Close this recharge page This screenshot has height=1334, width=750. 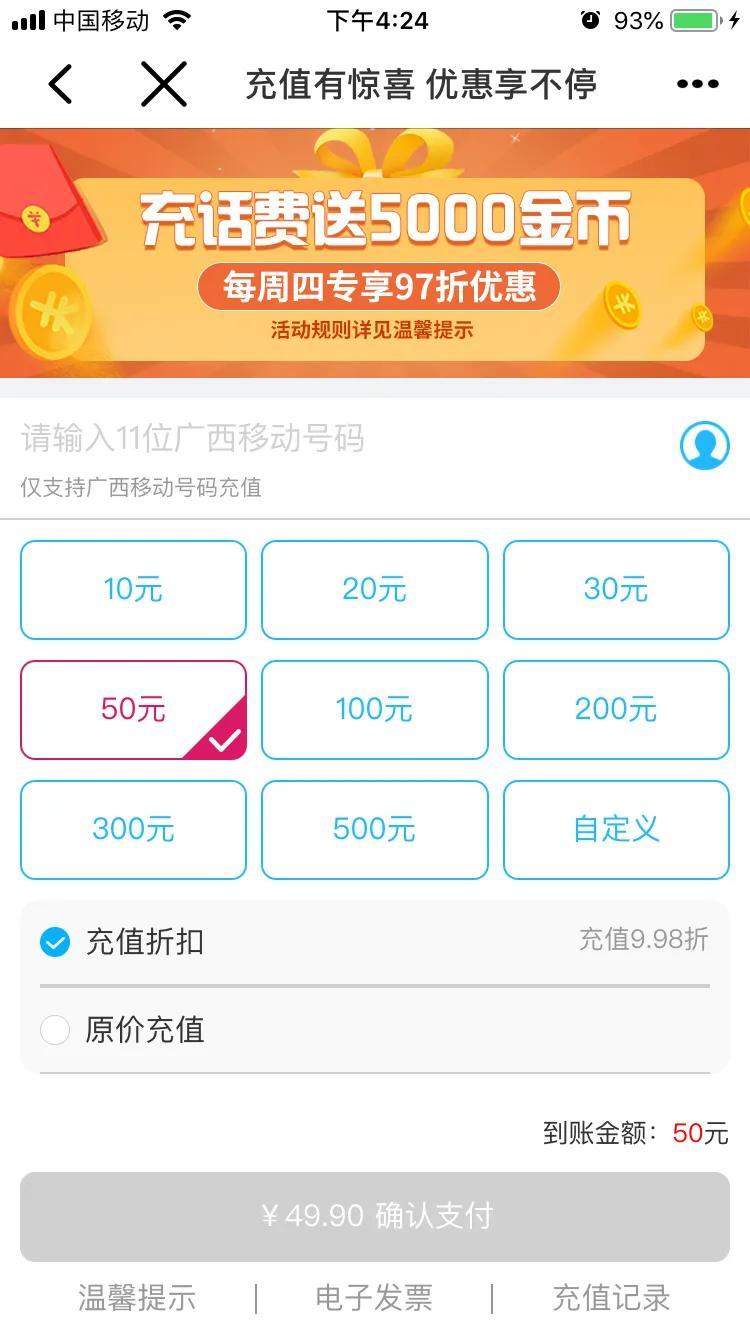click(164, 84)
